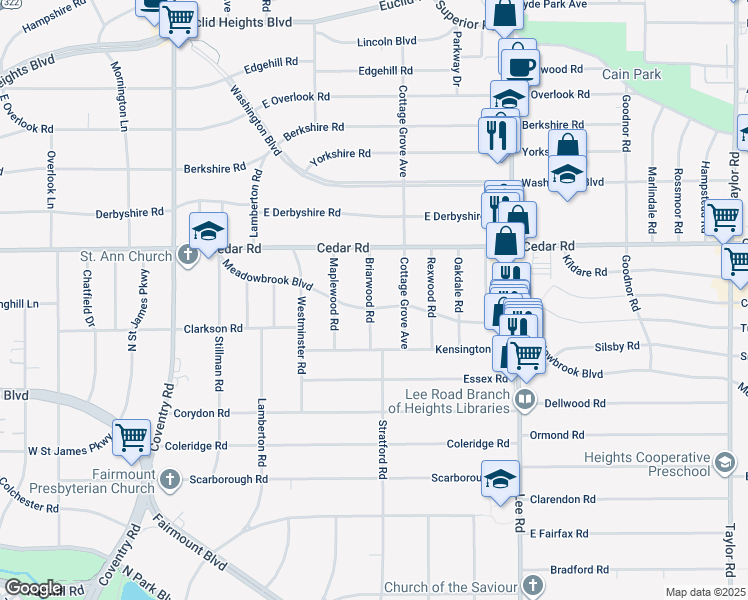Open the Lee Road Branch library pin
The height and width of the screenshot is (600, 748).
point(526,400)
